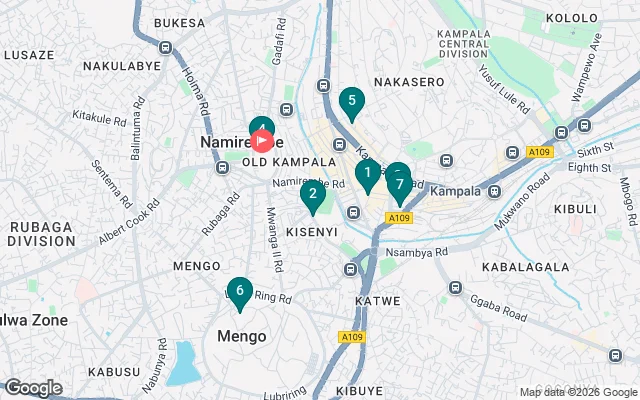The image size is (640, 400).
Task: Select marker number 6 near Mengo
Action: (239, 291)
